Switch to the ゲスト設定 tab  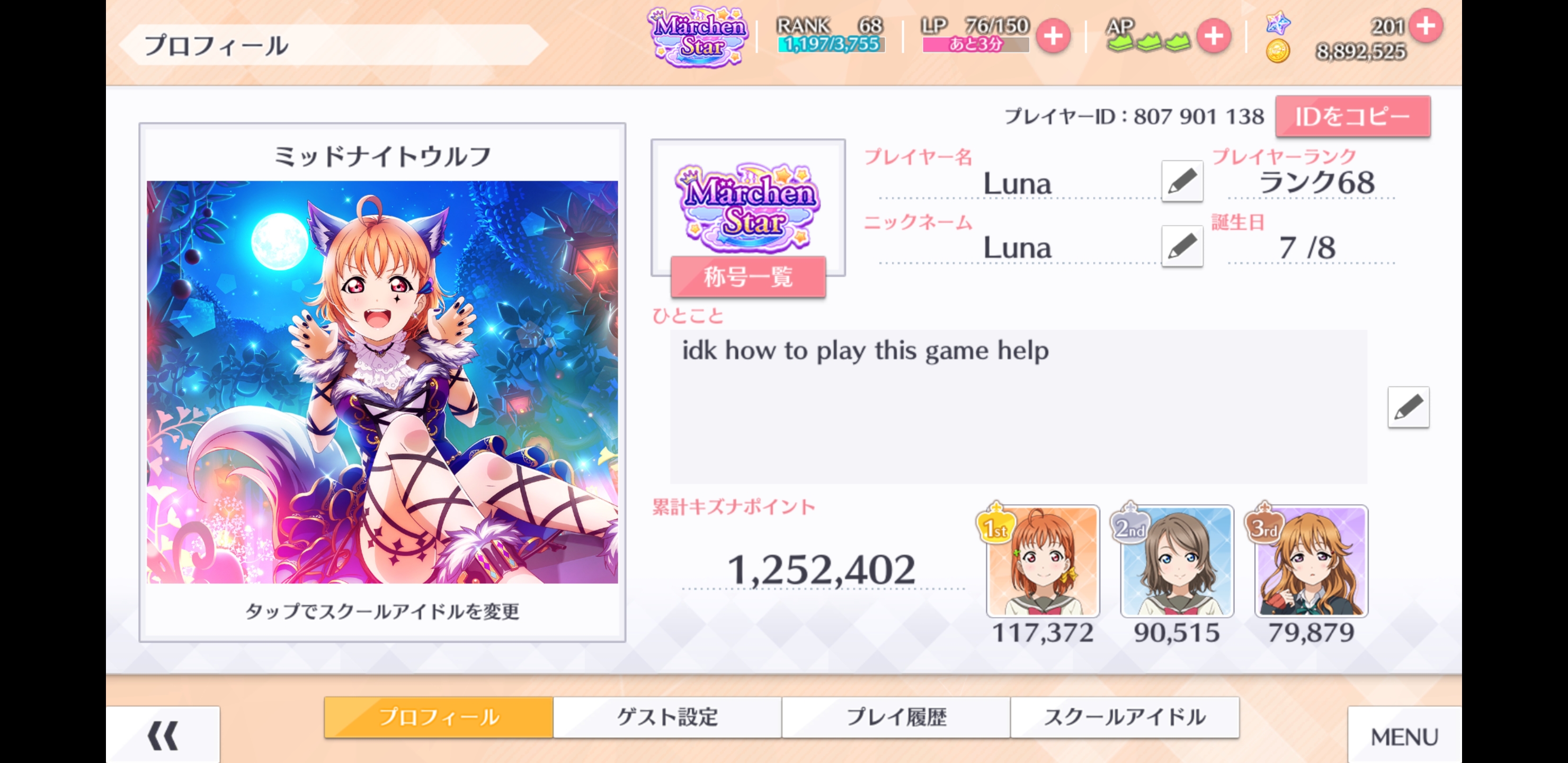tap(667, 717)
